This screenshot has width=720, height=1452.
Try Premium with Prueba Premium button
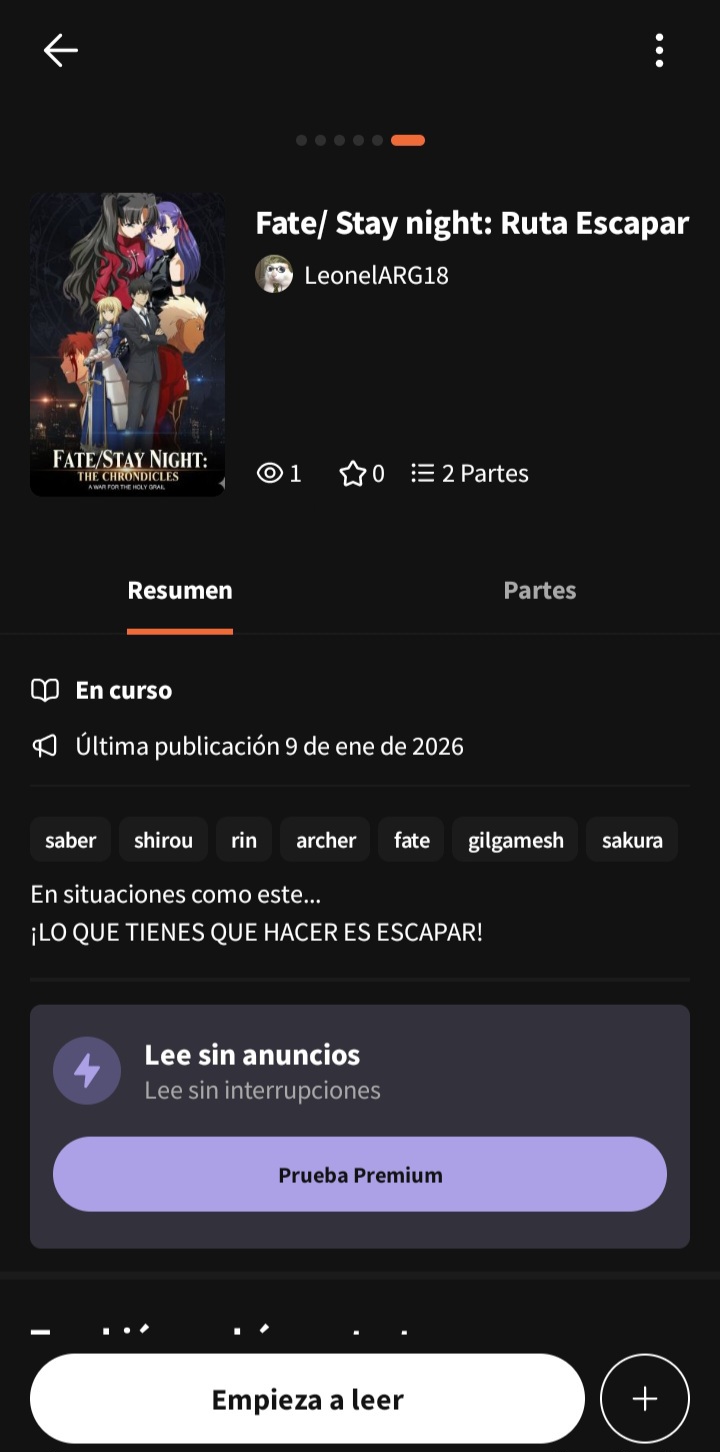(x=360, y=1174)
